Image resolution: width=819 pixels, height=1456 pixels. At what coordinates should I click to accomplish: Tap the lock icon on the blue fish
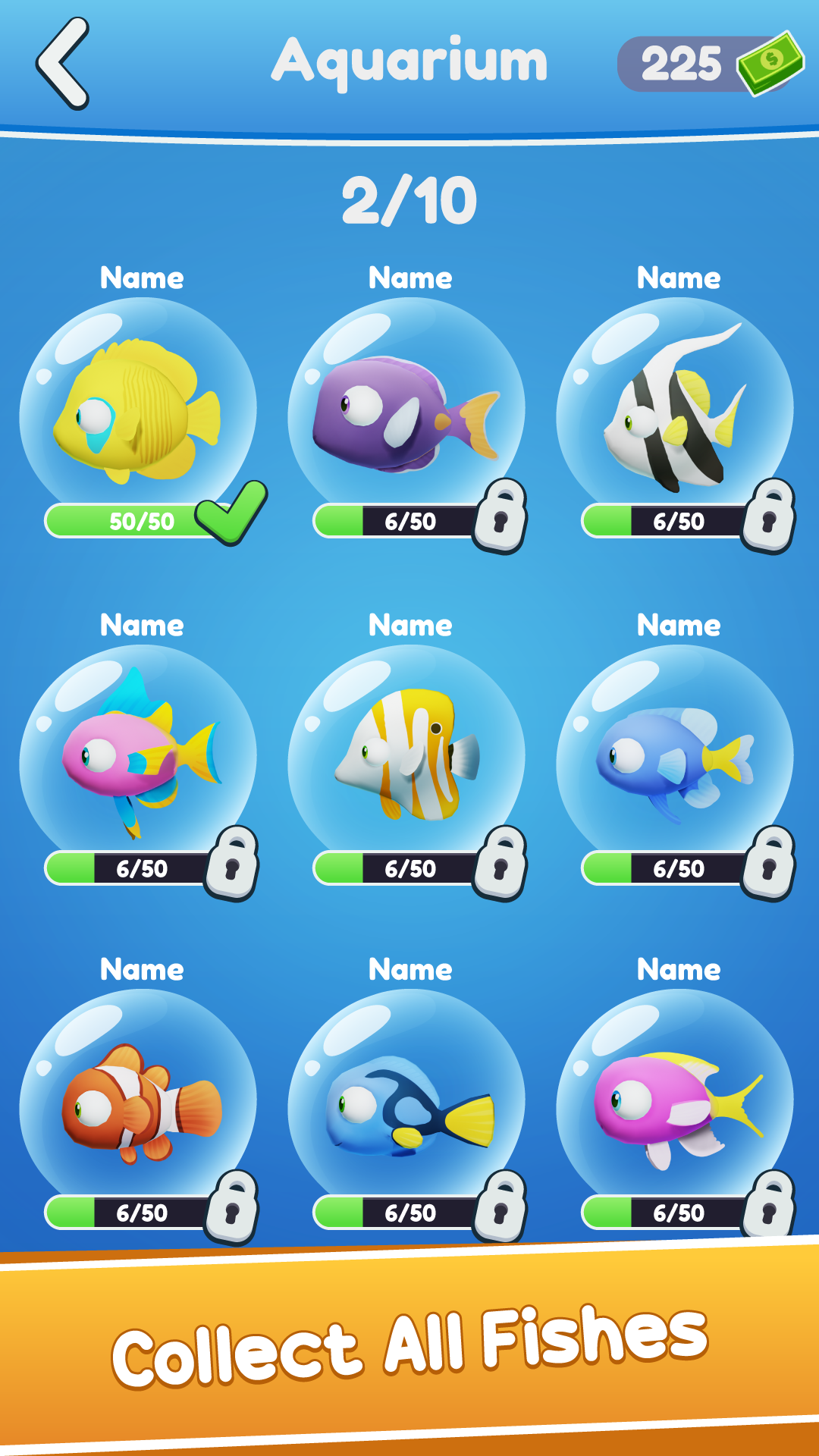pos(769,864)
